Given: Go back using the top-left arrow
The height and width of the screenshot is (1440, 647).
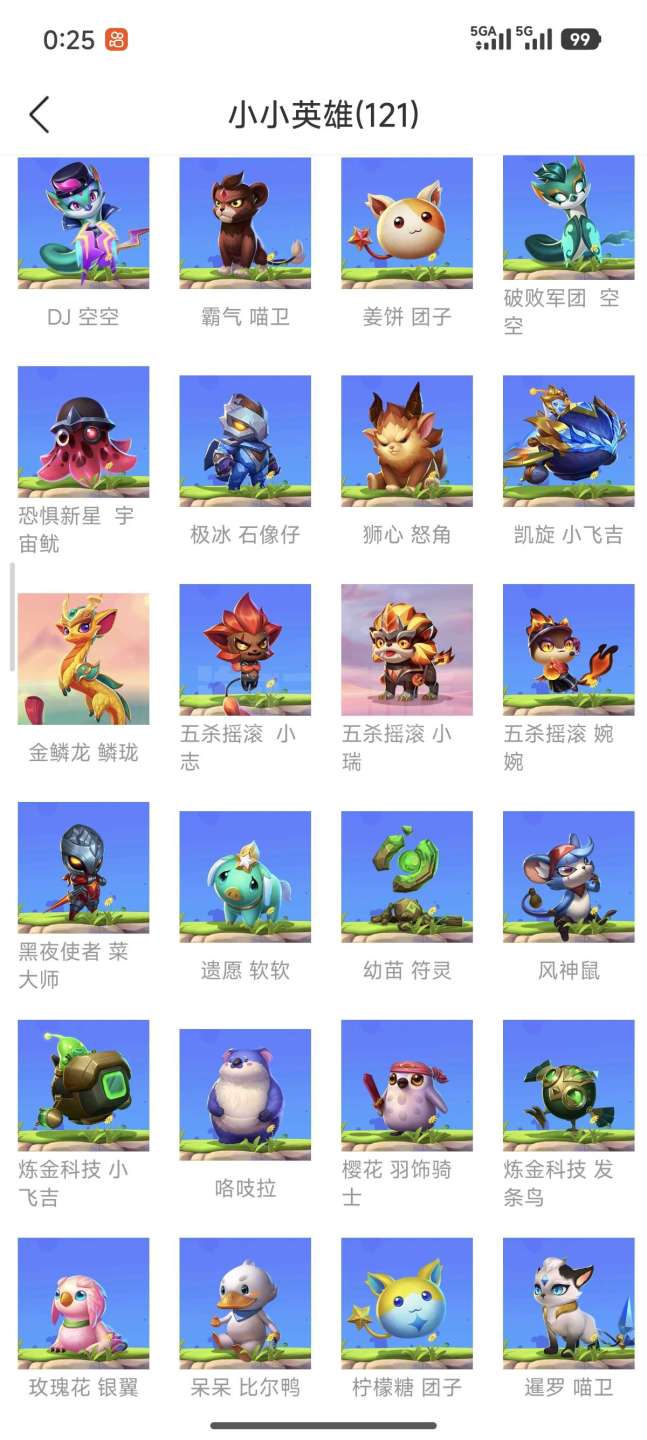Looking at the screenshot, I should (39, 115).
